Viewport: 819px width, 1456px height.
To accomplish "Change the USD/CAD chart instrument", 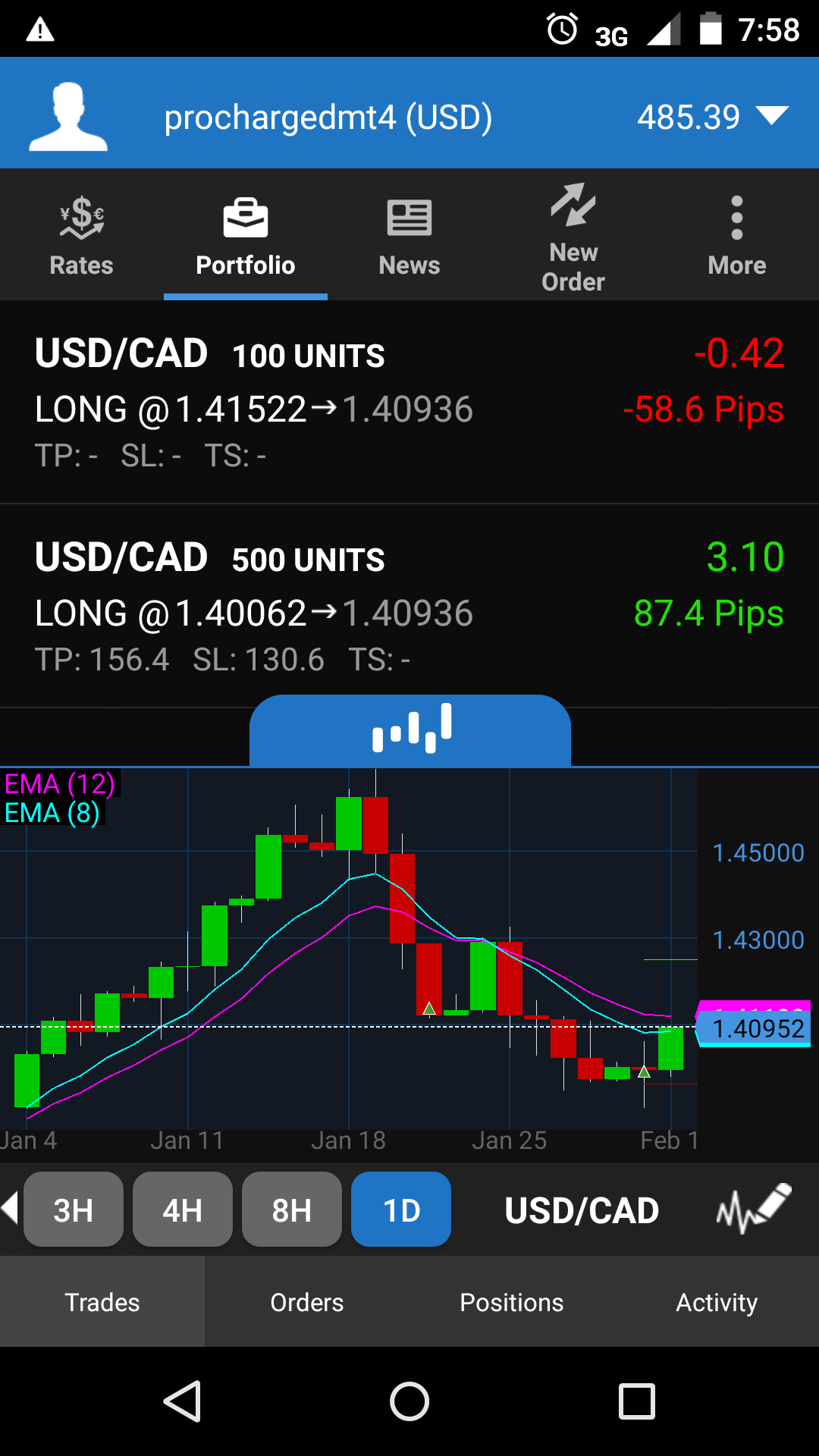I will click(x=582, y=1210).
